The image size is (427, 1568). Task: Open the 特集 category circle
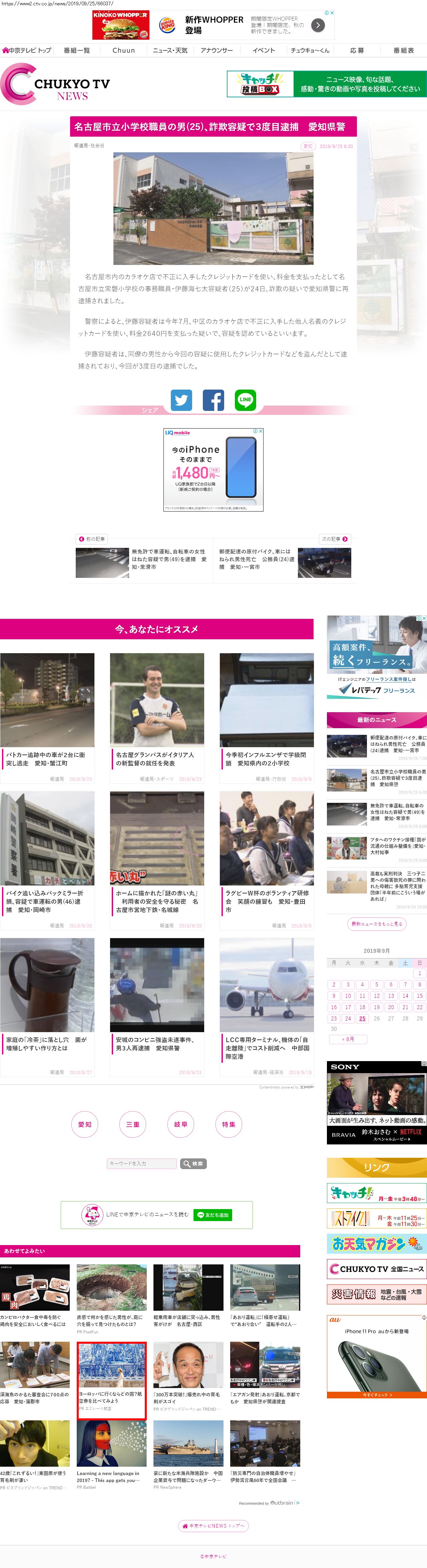click(x=229, y=1124)
